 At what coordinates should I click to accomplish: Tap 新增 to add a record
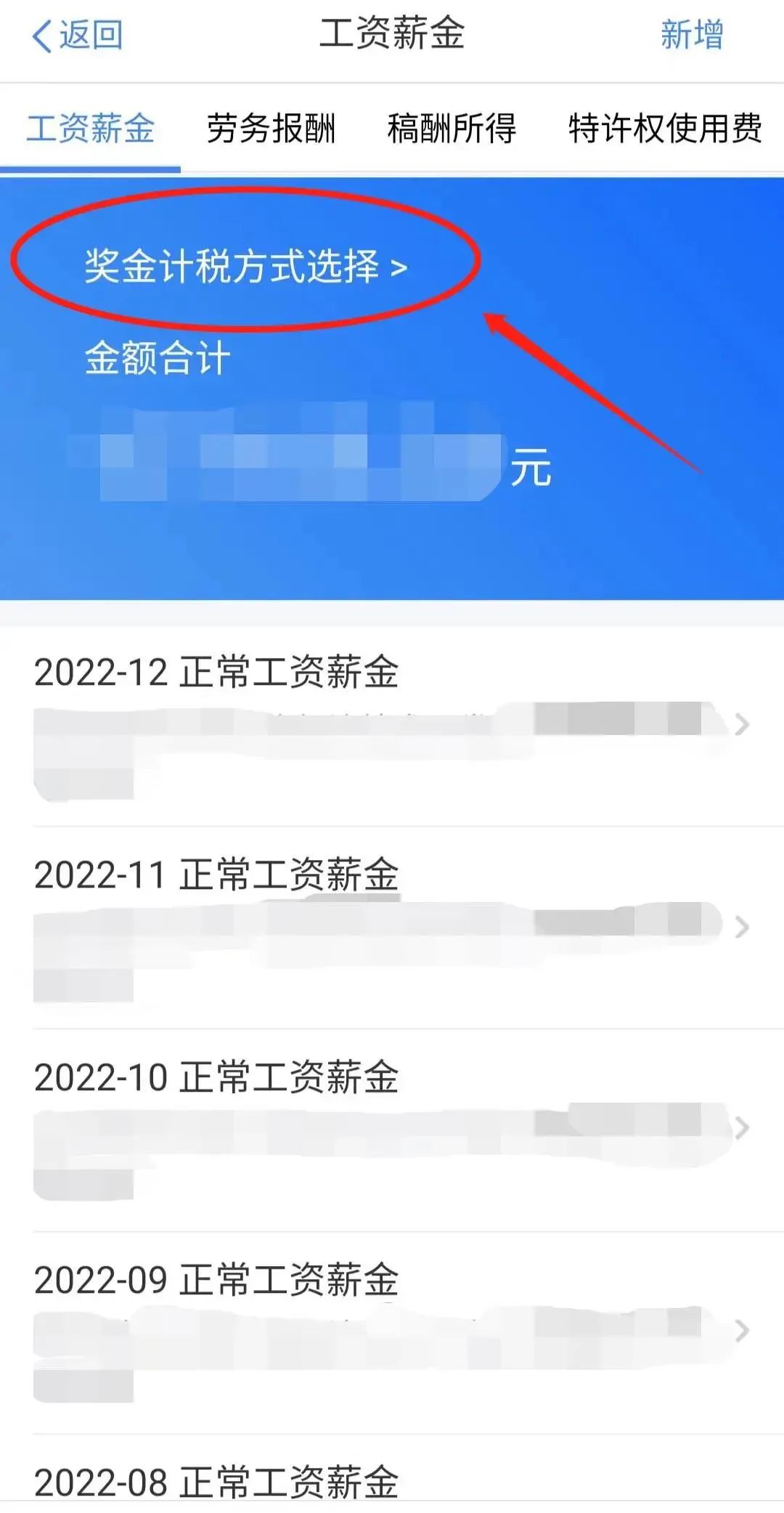tap(692, 35)
